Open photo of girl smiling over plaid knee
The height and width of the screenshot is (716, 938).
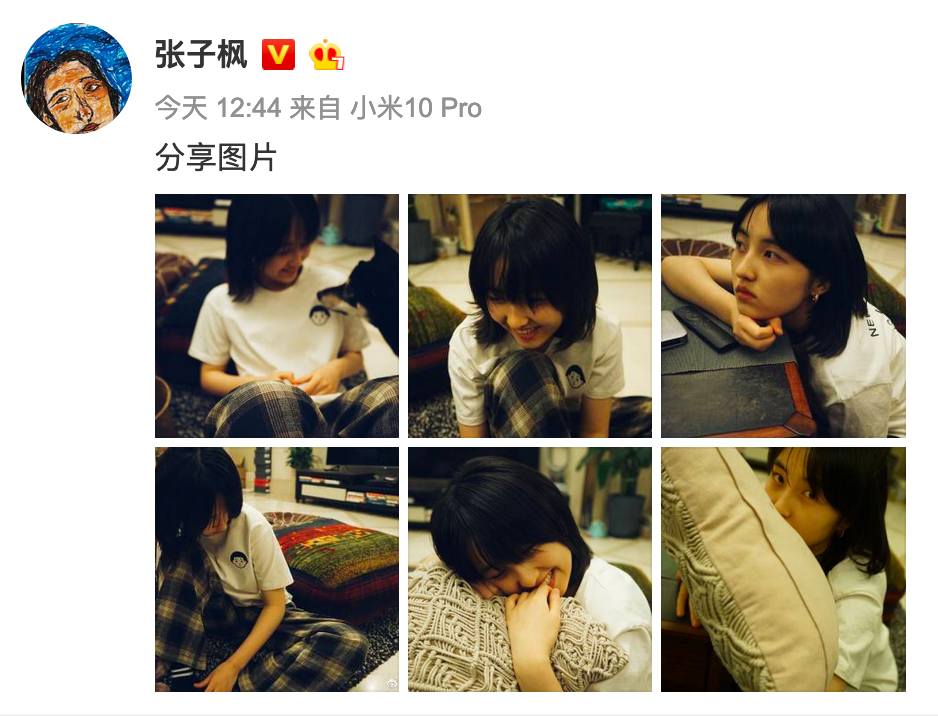point(530,316)
